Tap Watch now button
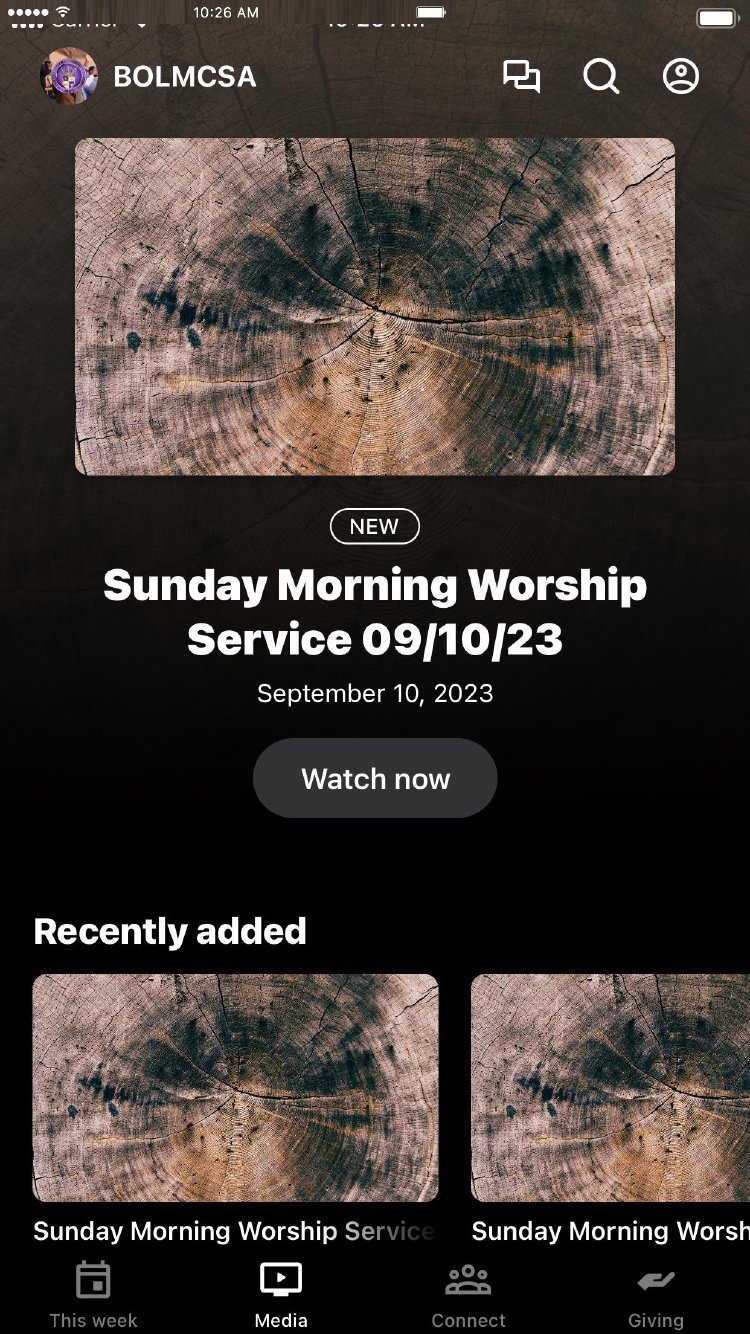Viewport: 750px width, 1334px height. (375, 778)
